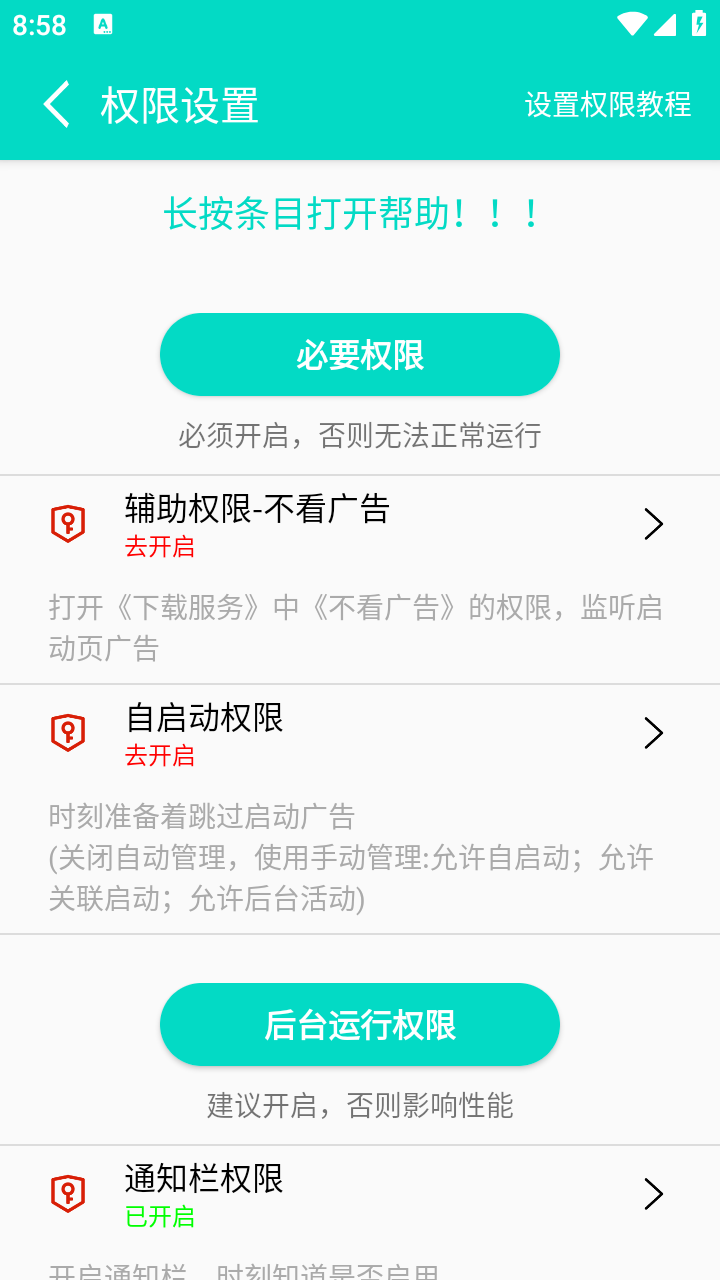The height and width of the screenshot is (1280, 720).
Task: Tap the notification icon at top left
Action: click(x=104, y=22)
